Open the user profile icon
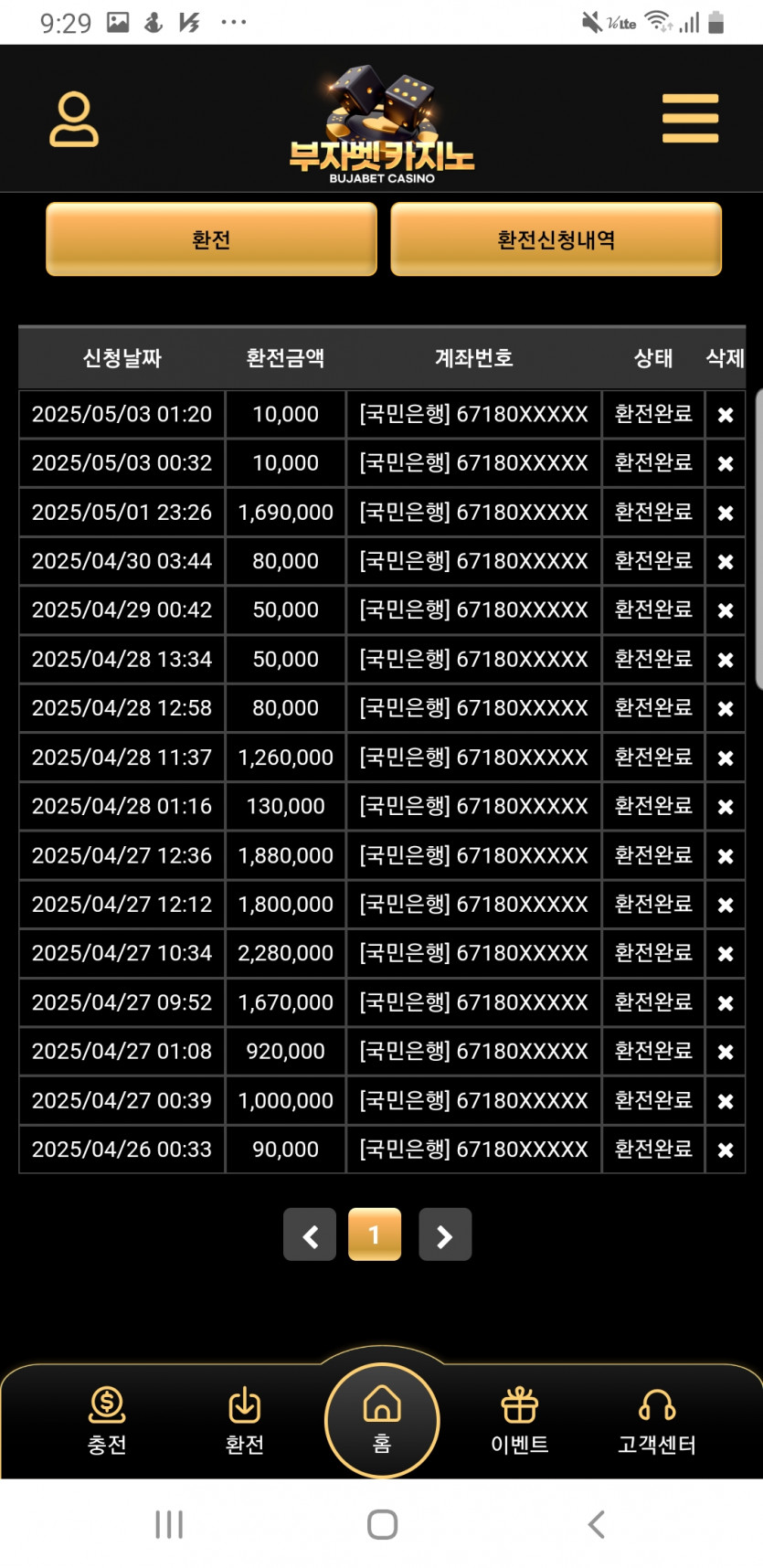The image size is (763, 1568). pos(74,119)
